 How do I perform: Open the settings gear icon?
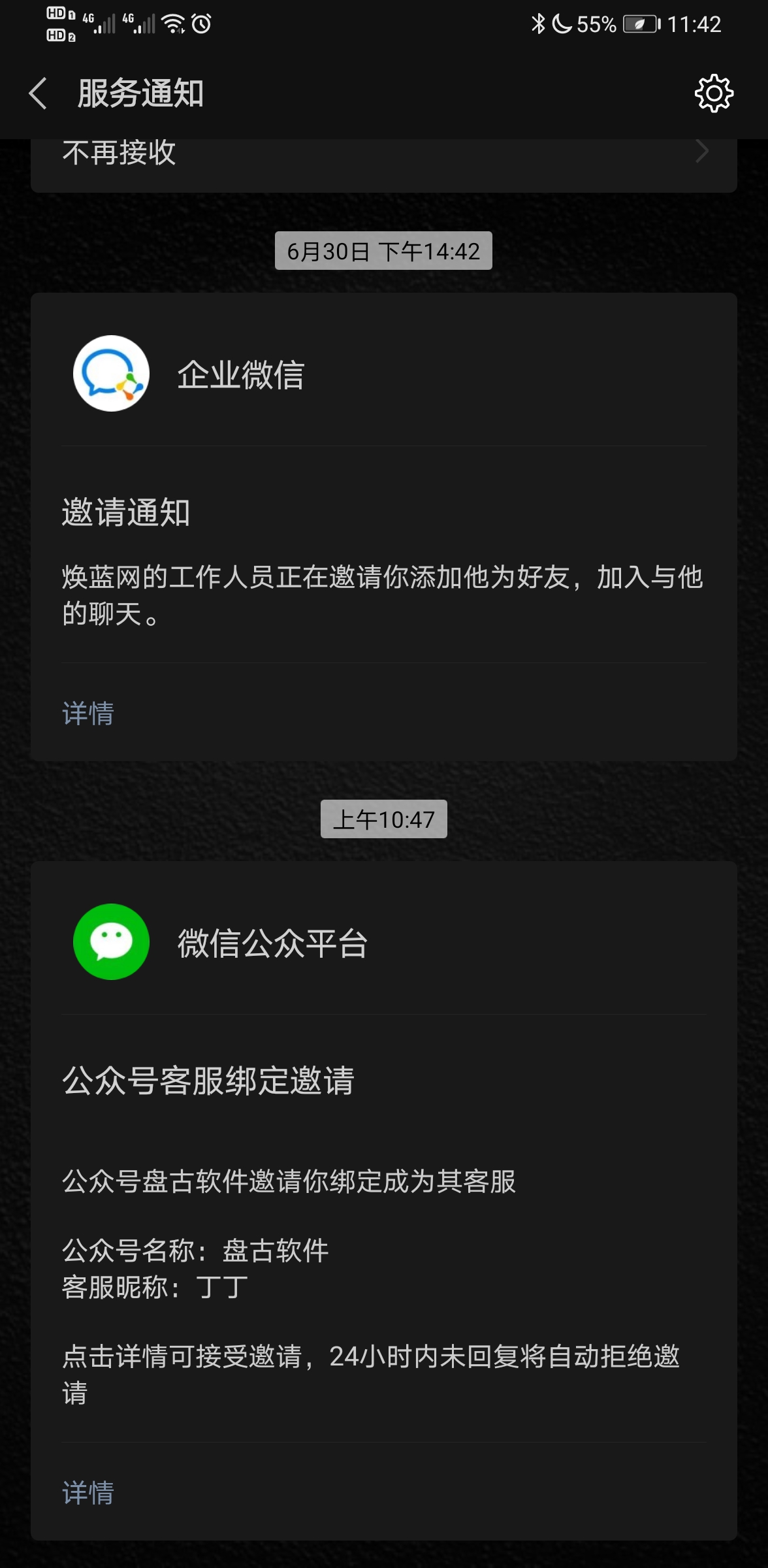(x=714, y=93)
